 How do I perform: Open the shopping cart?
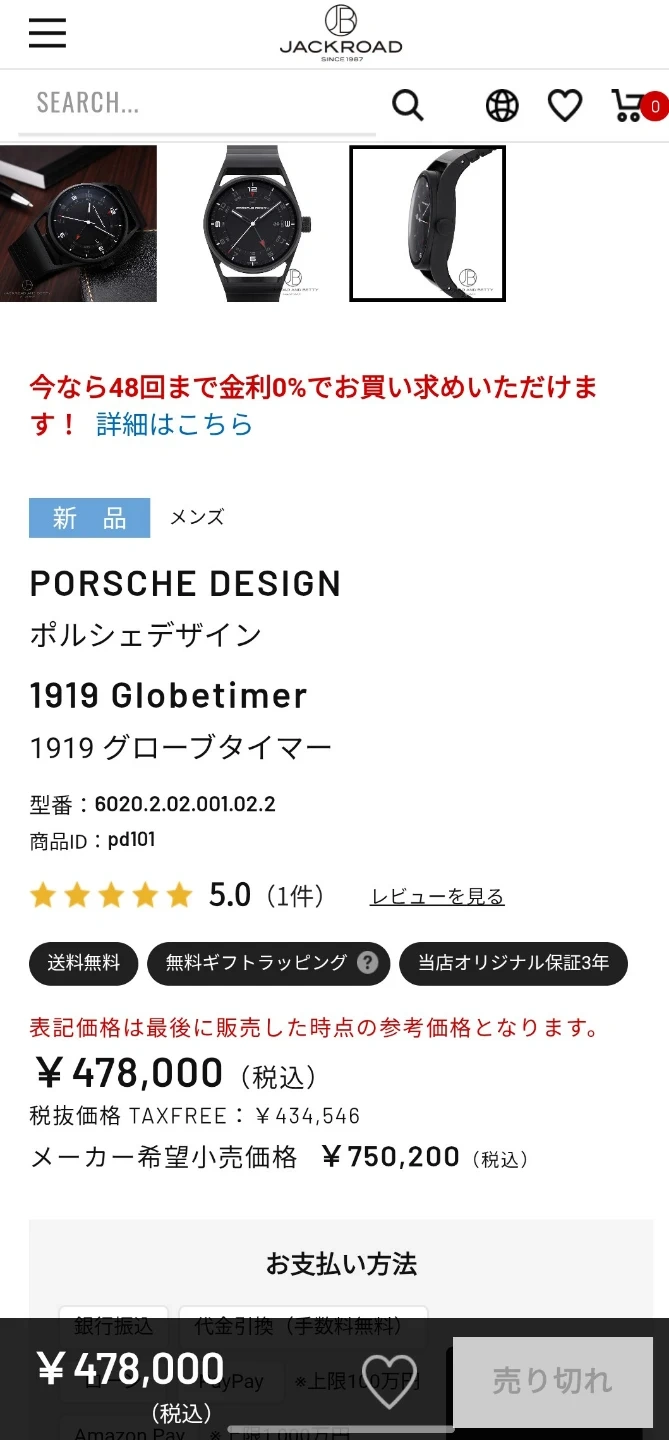[630, 105]
